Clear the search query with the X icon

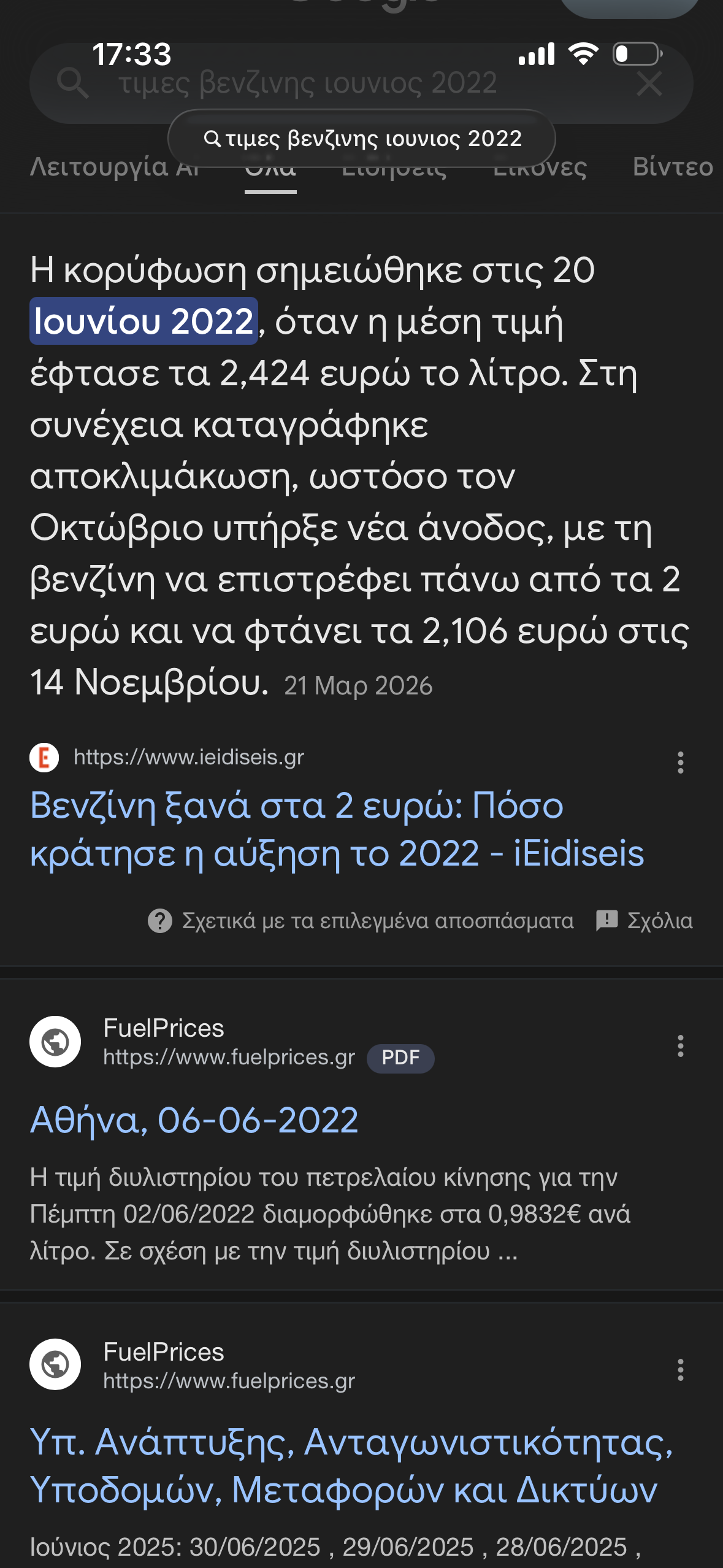tap(649, 84)
